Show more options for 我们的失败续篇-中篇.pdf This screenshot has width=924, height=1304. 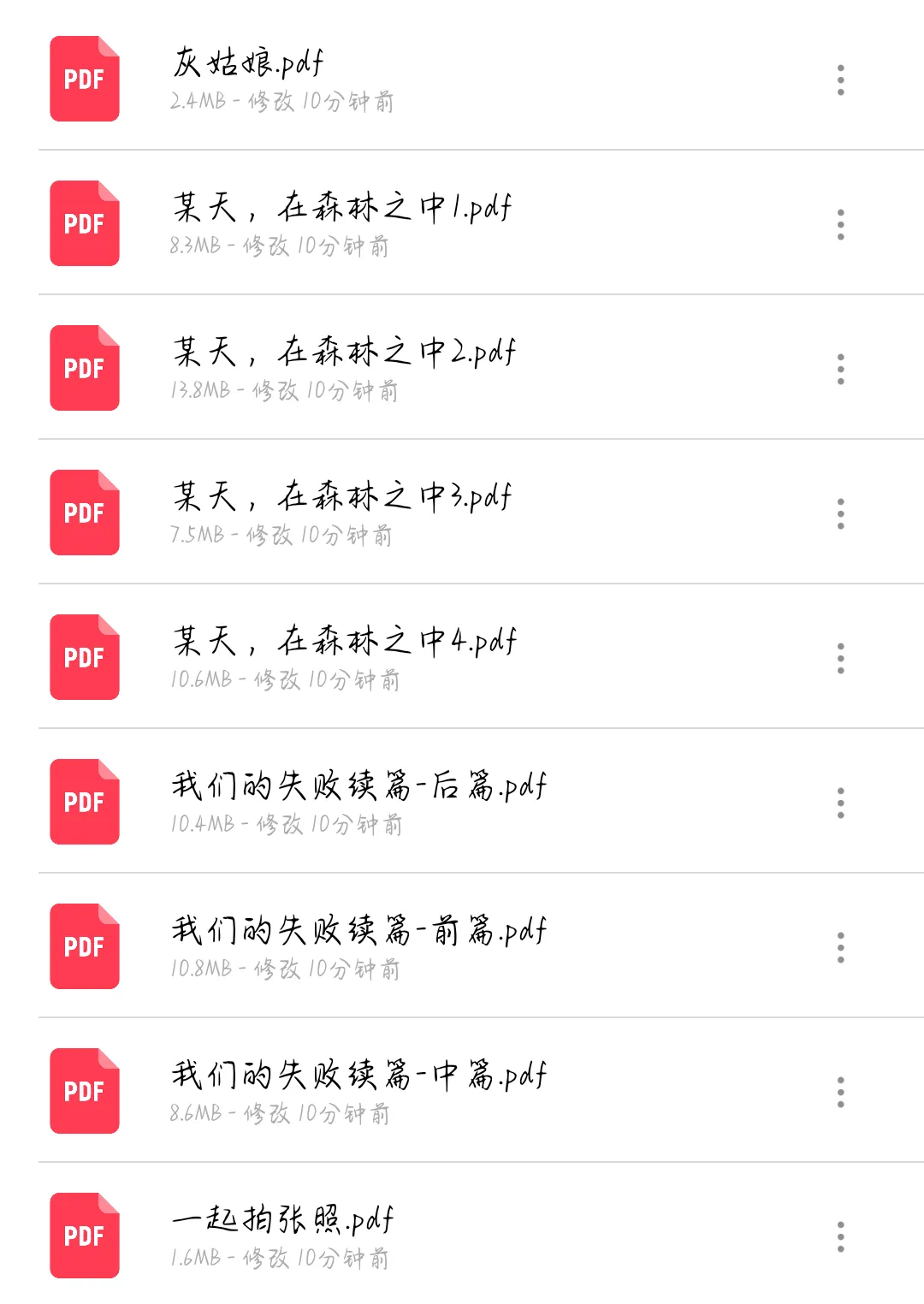tap(840, 1092)
